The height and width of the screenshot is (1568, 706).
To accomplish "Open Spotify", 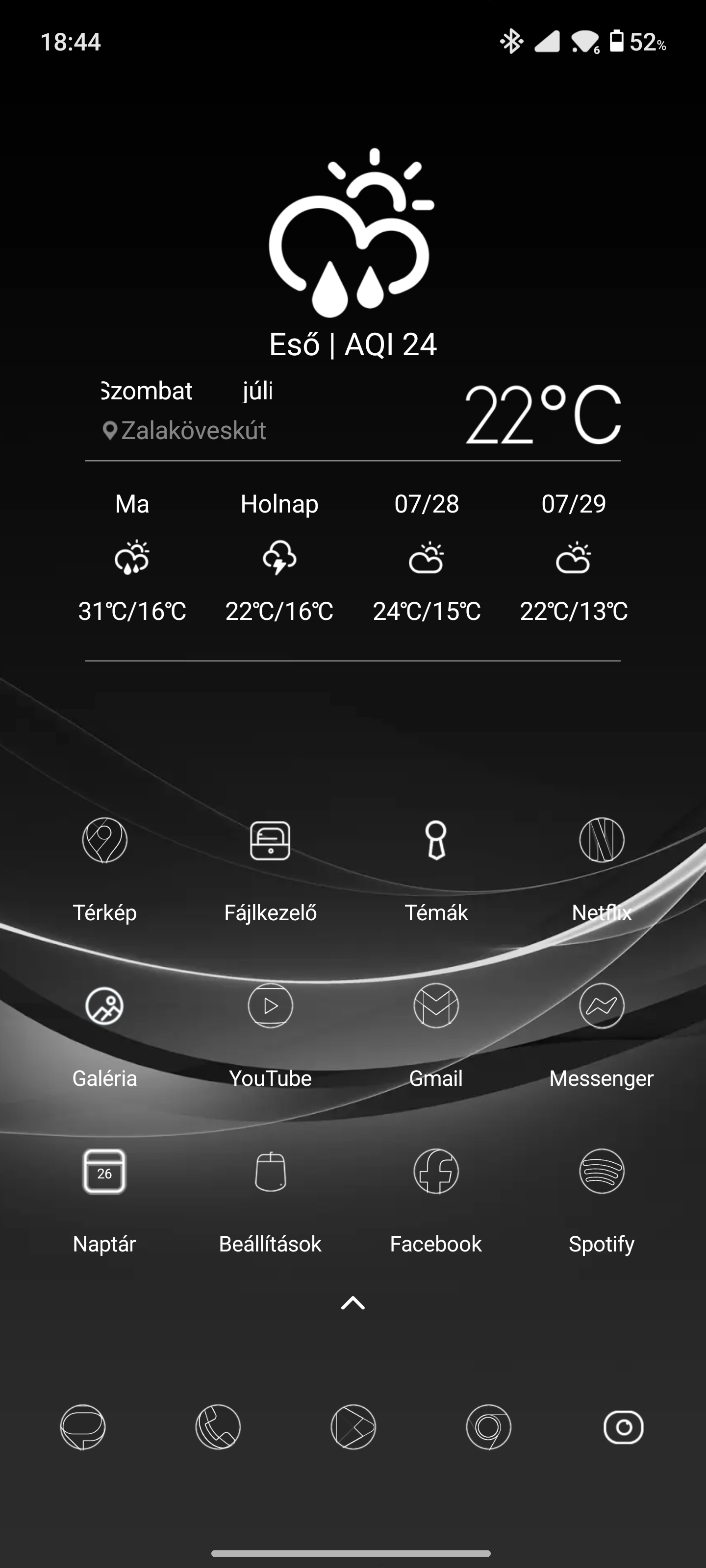I will pyautogui.click(x=602, y=1171).
